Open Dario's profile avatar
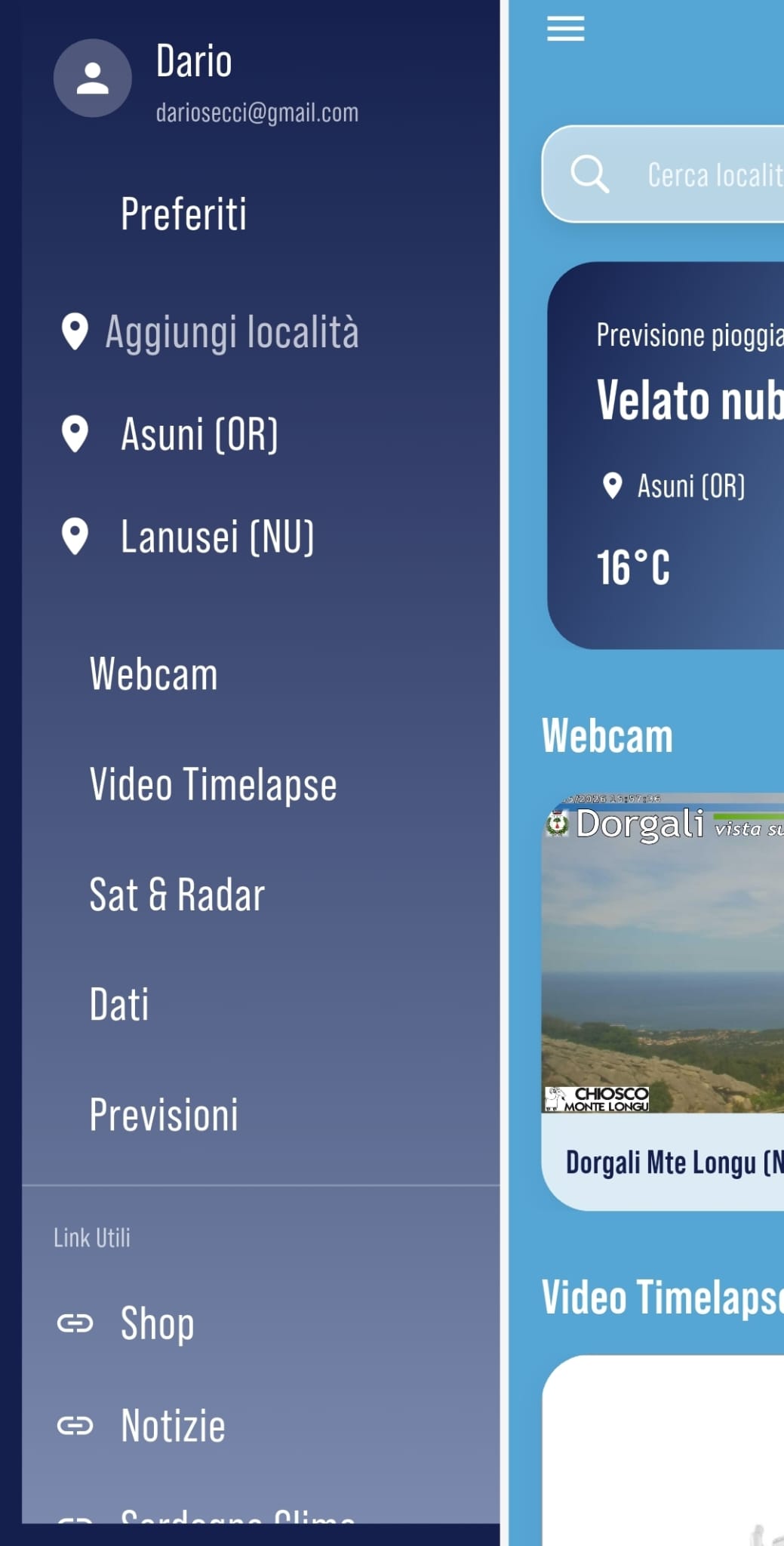This screenshot has width=784, height=1546. [93, 79]
